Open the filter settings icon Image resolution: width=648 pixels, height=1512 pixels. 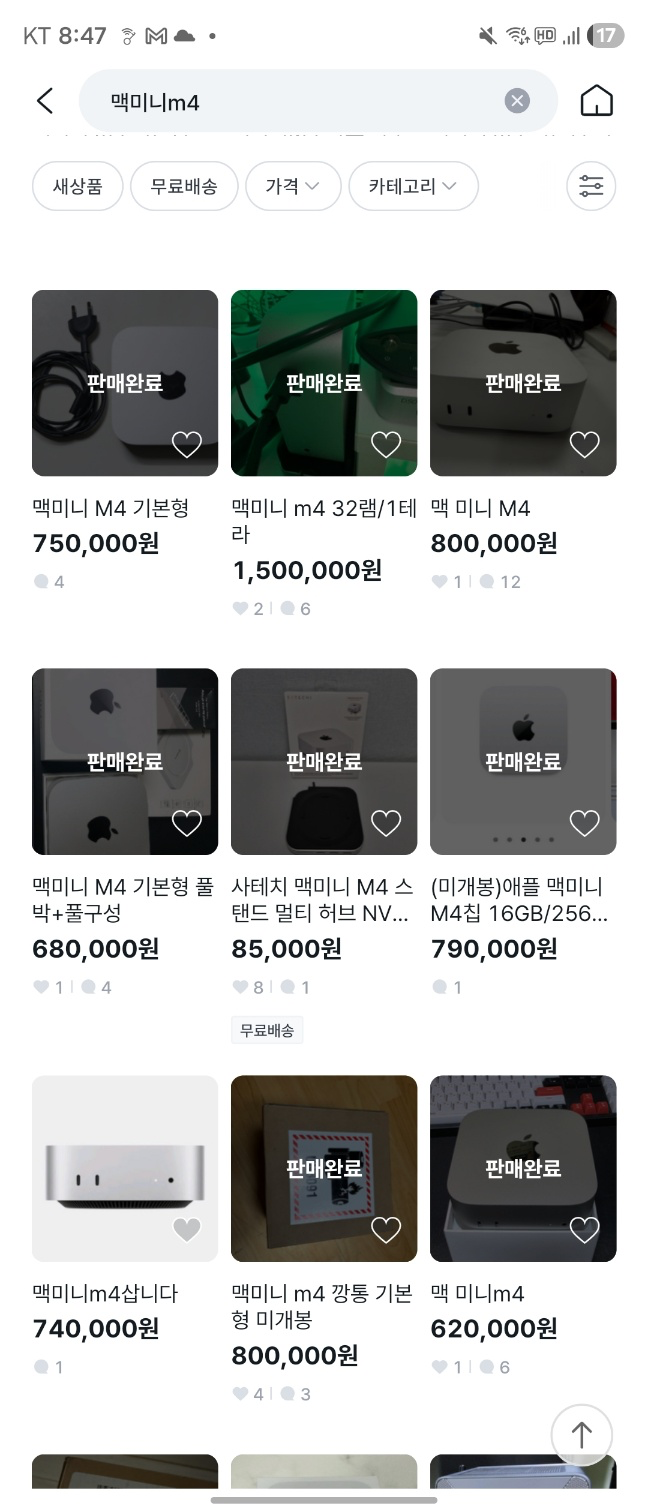(591, 186)
